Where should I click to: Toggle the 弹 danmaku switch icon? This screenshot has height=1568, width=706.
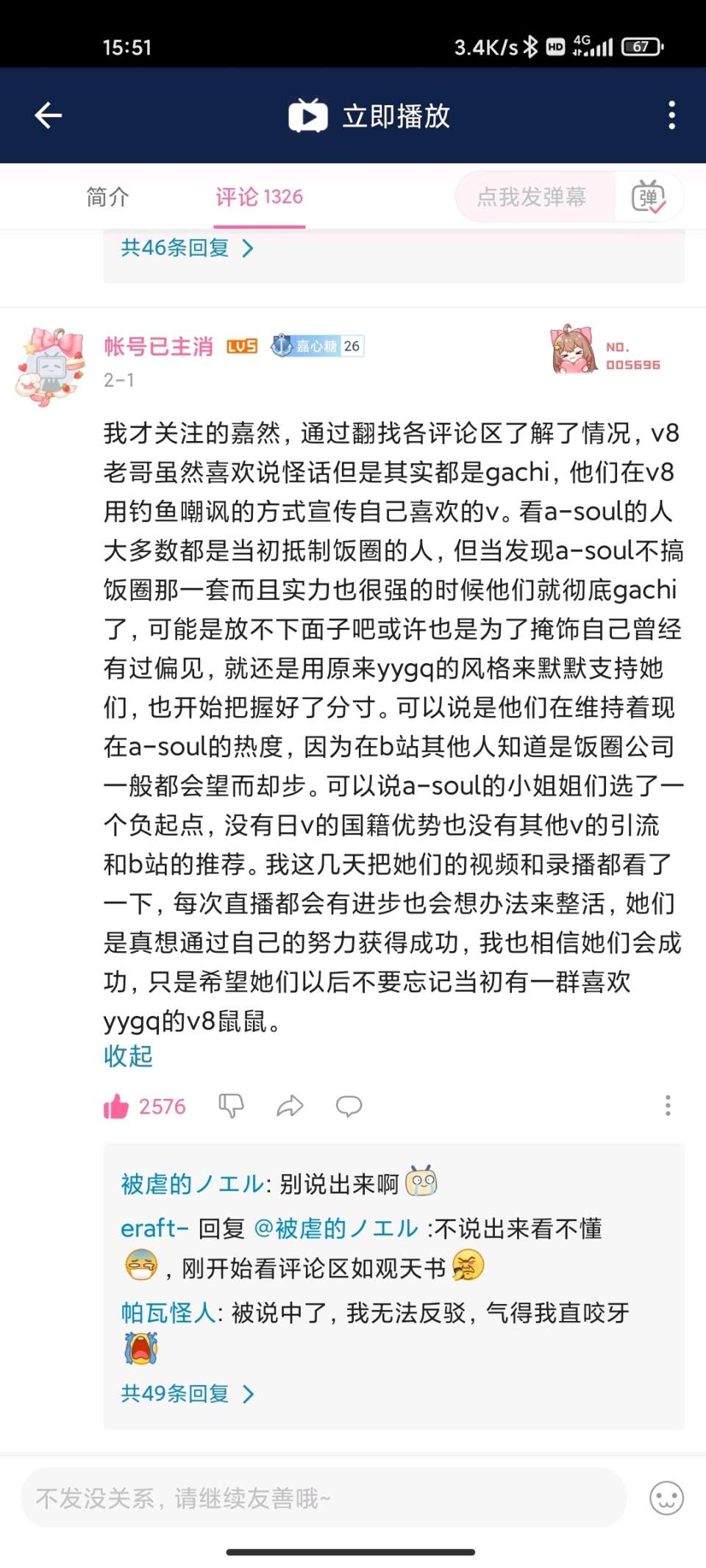click(x=649, y=197)
